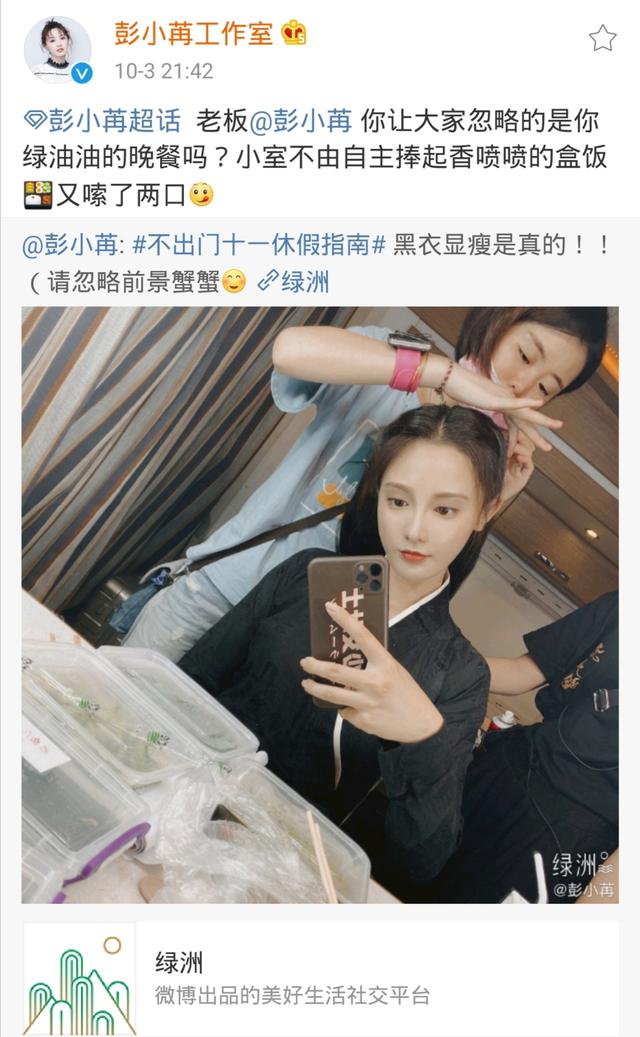Tap the 彭小苒工作室 username
Viewport: 640px width, 1037px height.
pyautogui.click(x=193, y=34)
